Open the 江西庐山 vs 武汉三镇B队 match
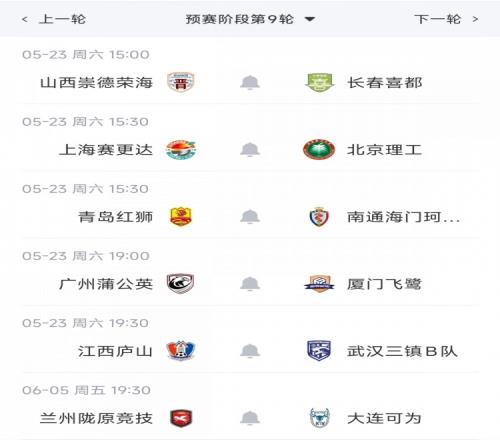The image size is (500, 440). pyautogui.click(x=250, y=339)
